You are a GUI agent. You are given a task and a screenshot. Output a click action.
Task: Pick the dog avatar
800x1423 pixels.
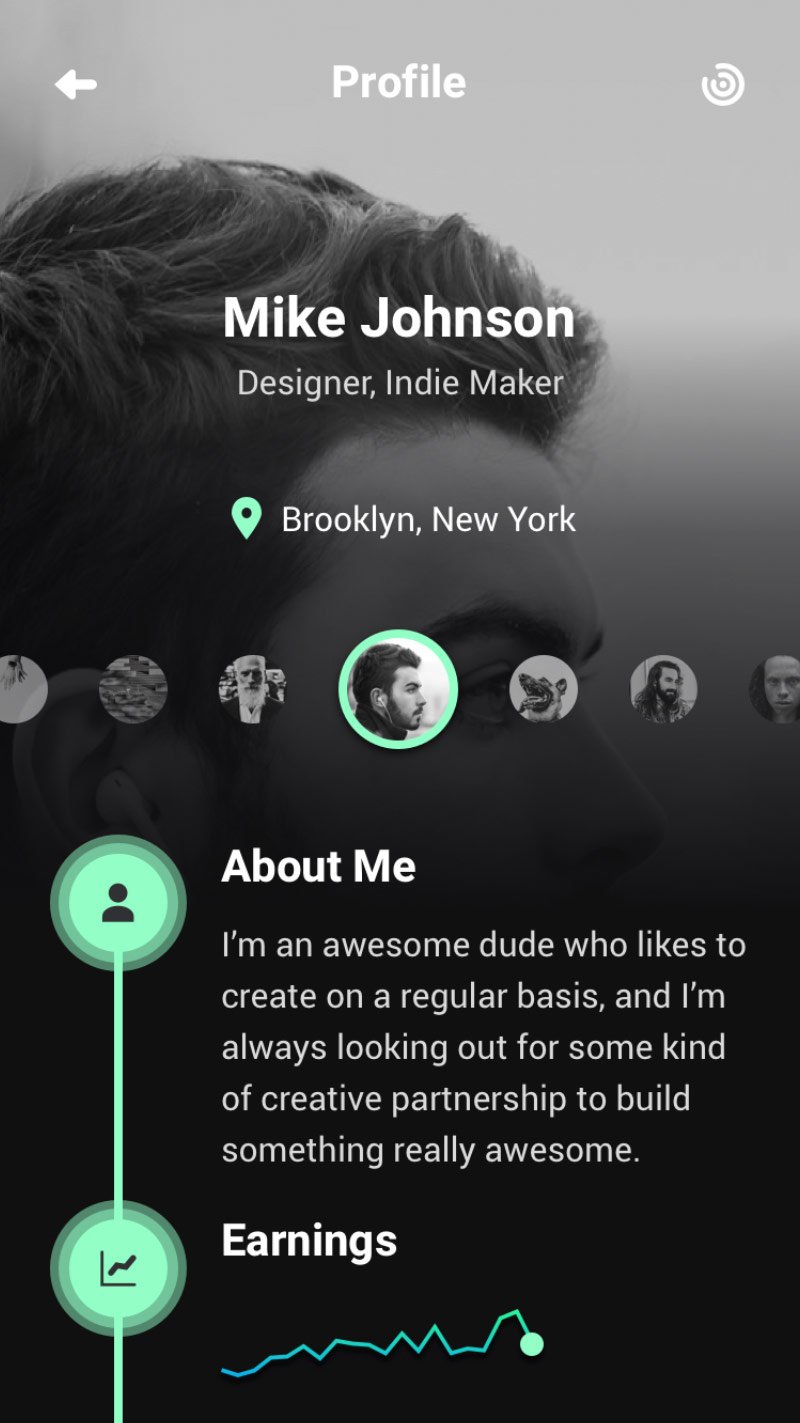click(543, 689)
